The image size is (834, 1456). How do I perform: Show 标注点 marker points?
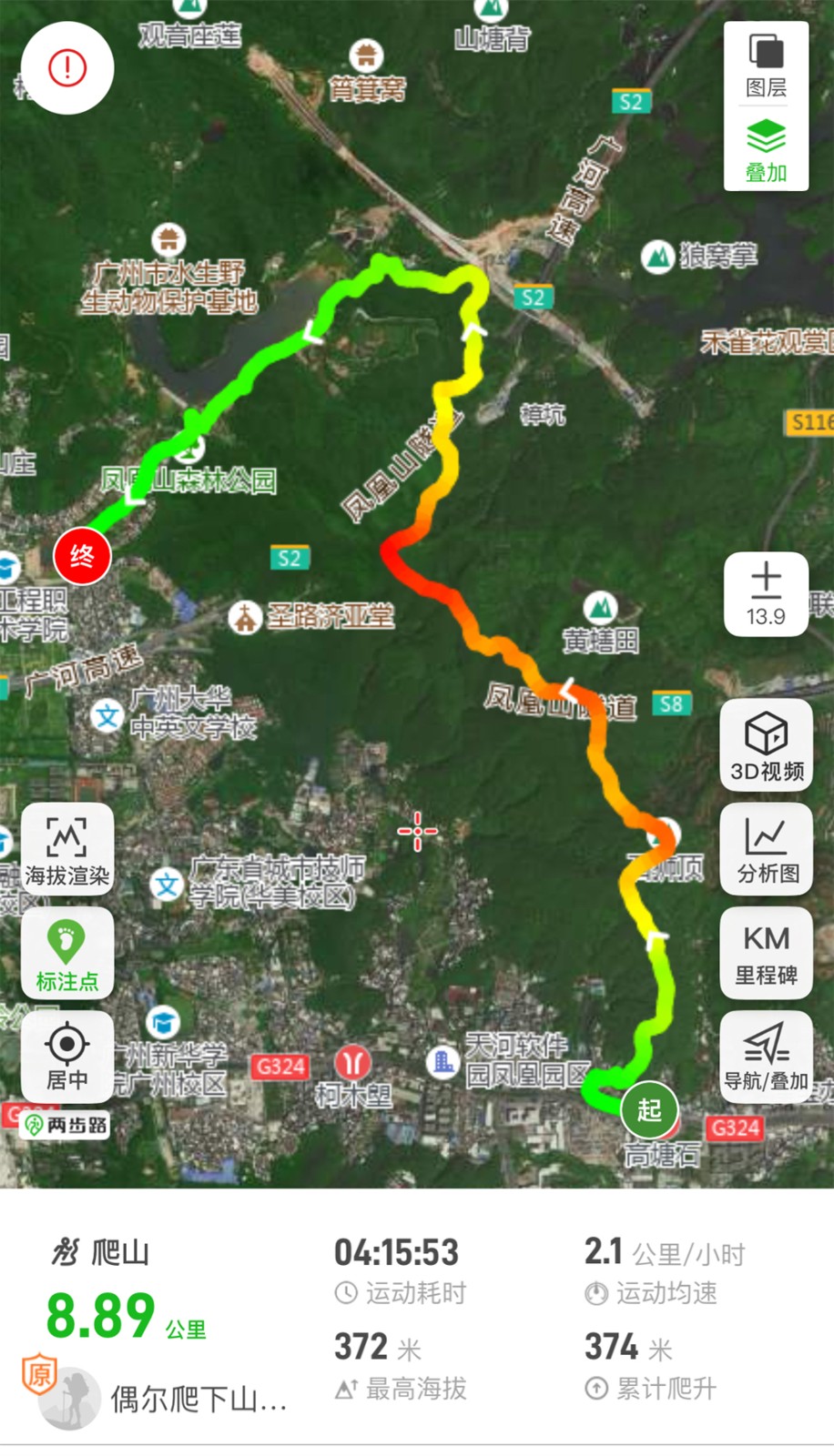click(x=67, y=954)
